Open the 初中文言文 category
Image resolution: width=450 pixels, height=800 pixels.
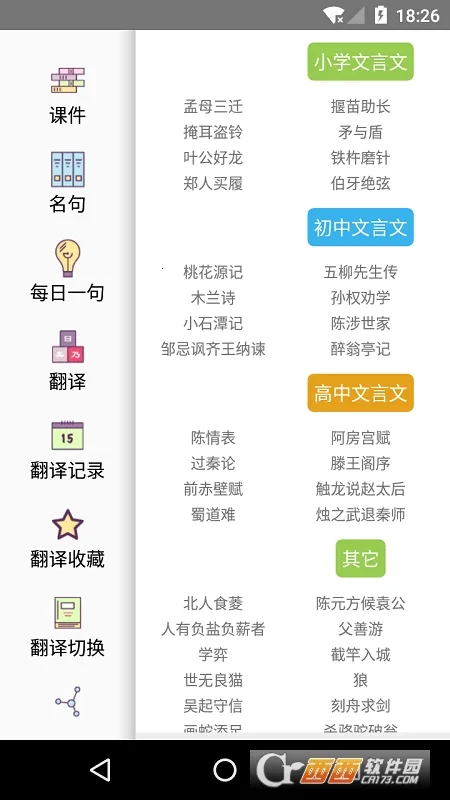(360, 227)
